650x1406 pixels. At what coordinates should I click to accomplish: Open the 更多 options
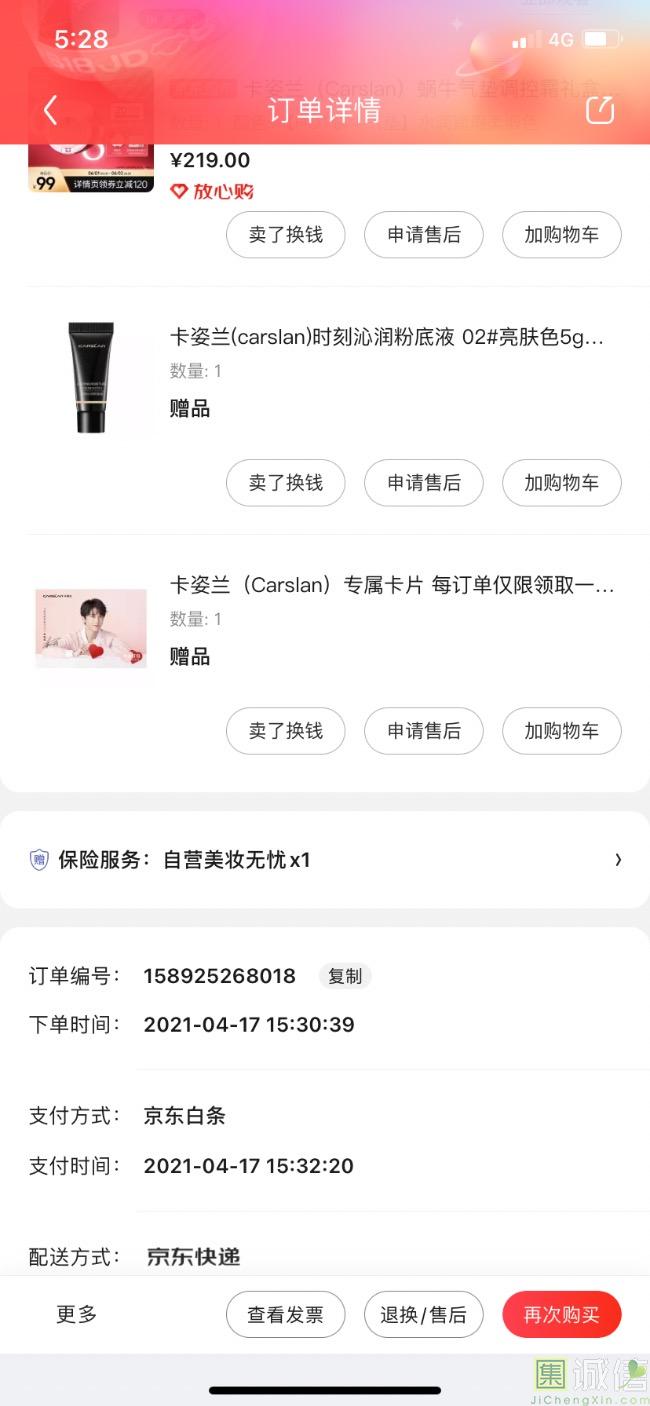(x=77, y=1314)
